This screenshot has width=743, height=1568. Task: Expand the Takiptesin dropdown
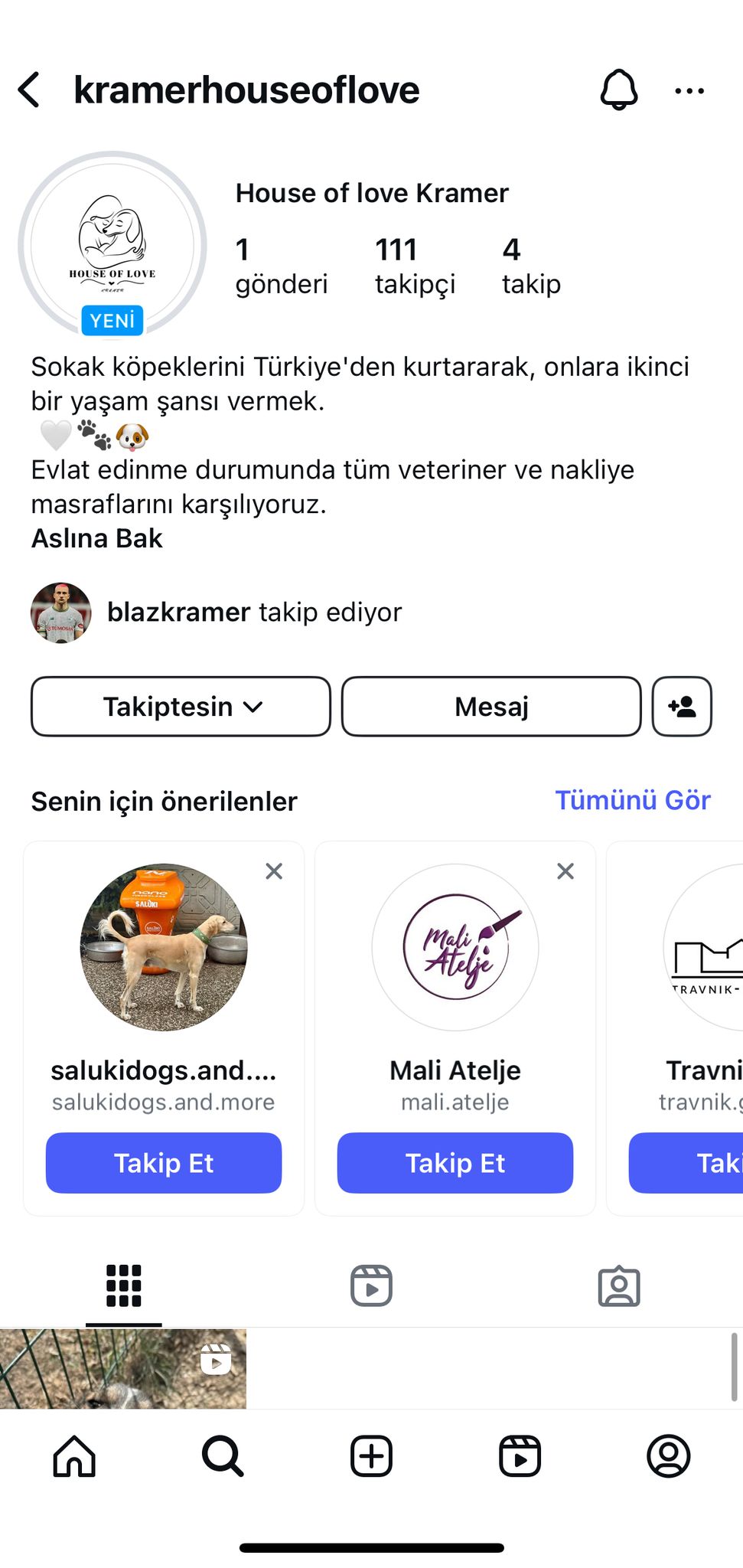pos(181,707)
